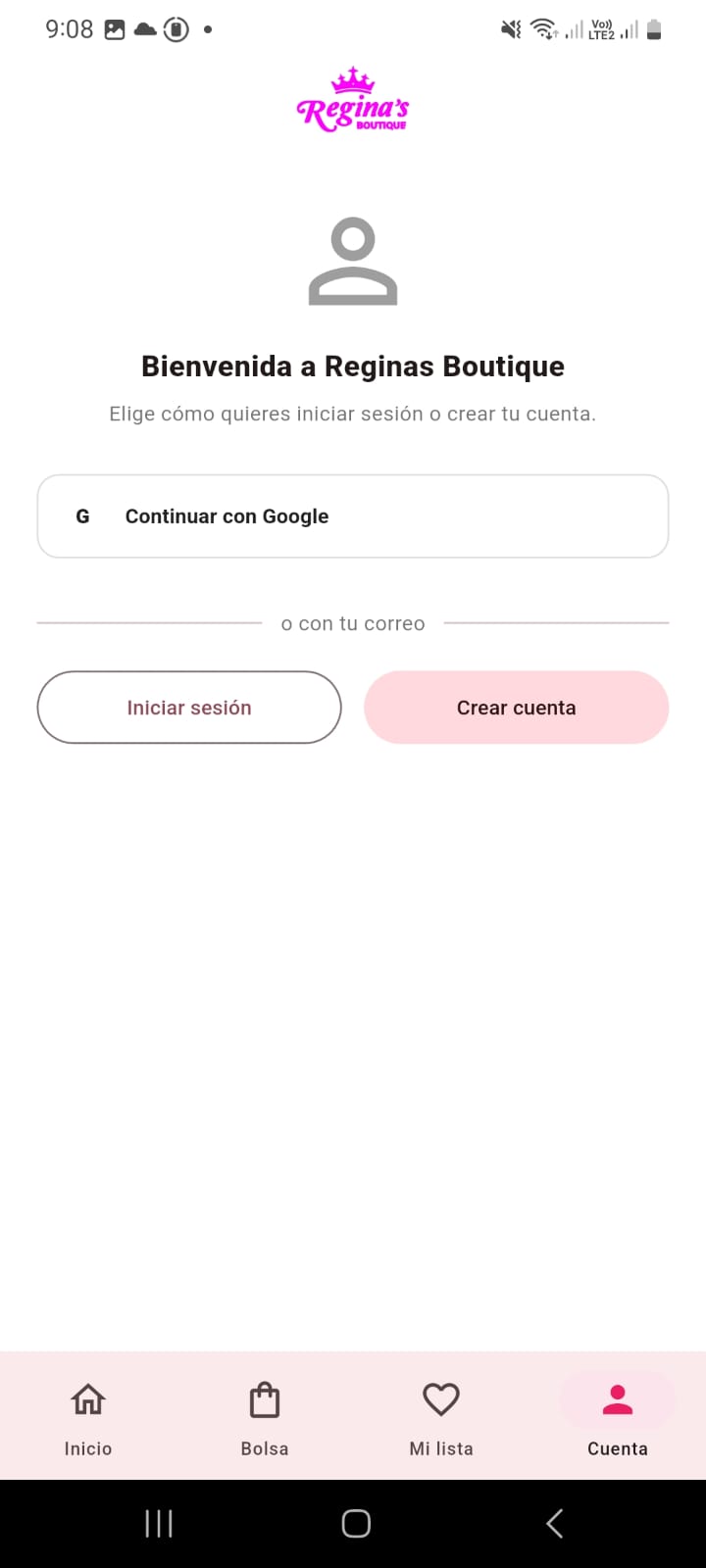Tap the Wi-Fi icon in status bar

coord(542,29)
